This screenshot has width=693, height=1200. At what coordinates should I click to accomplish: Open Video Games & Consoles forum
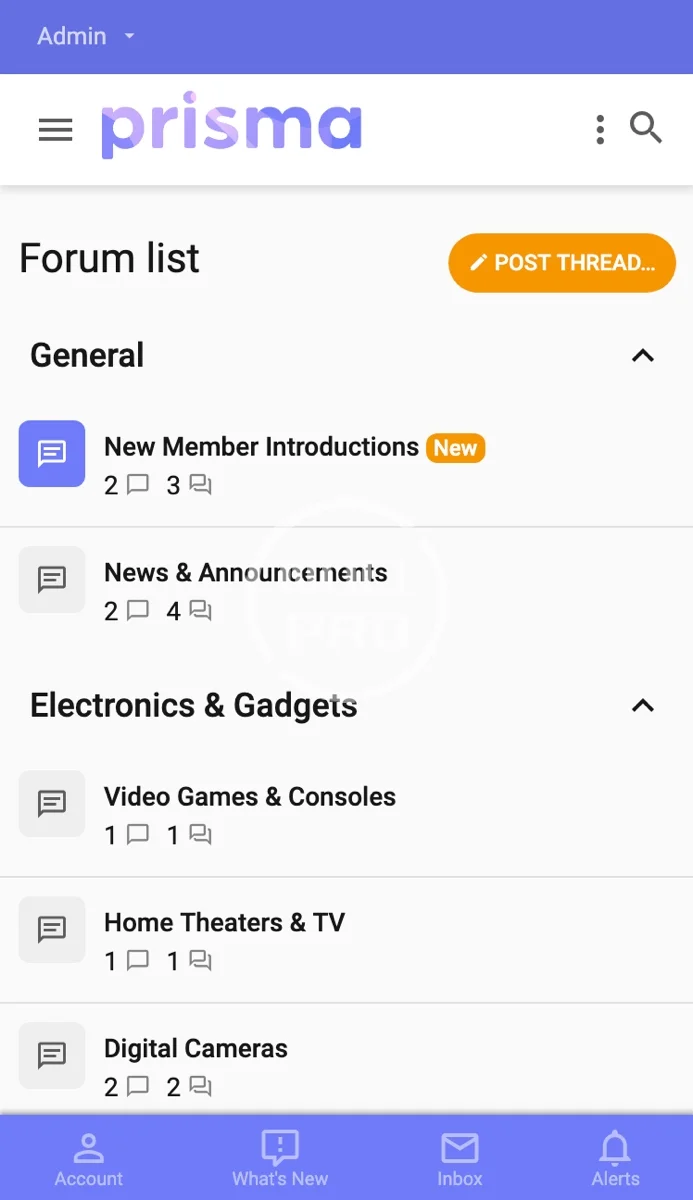click(250, 797)
